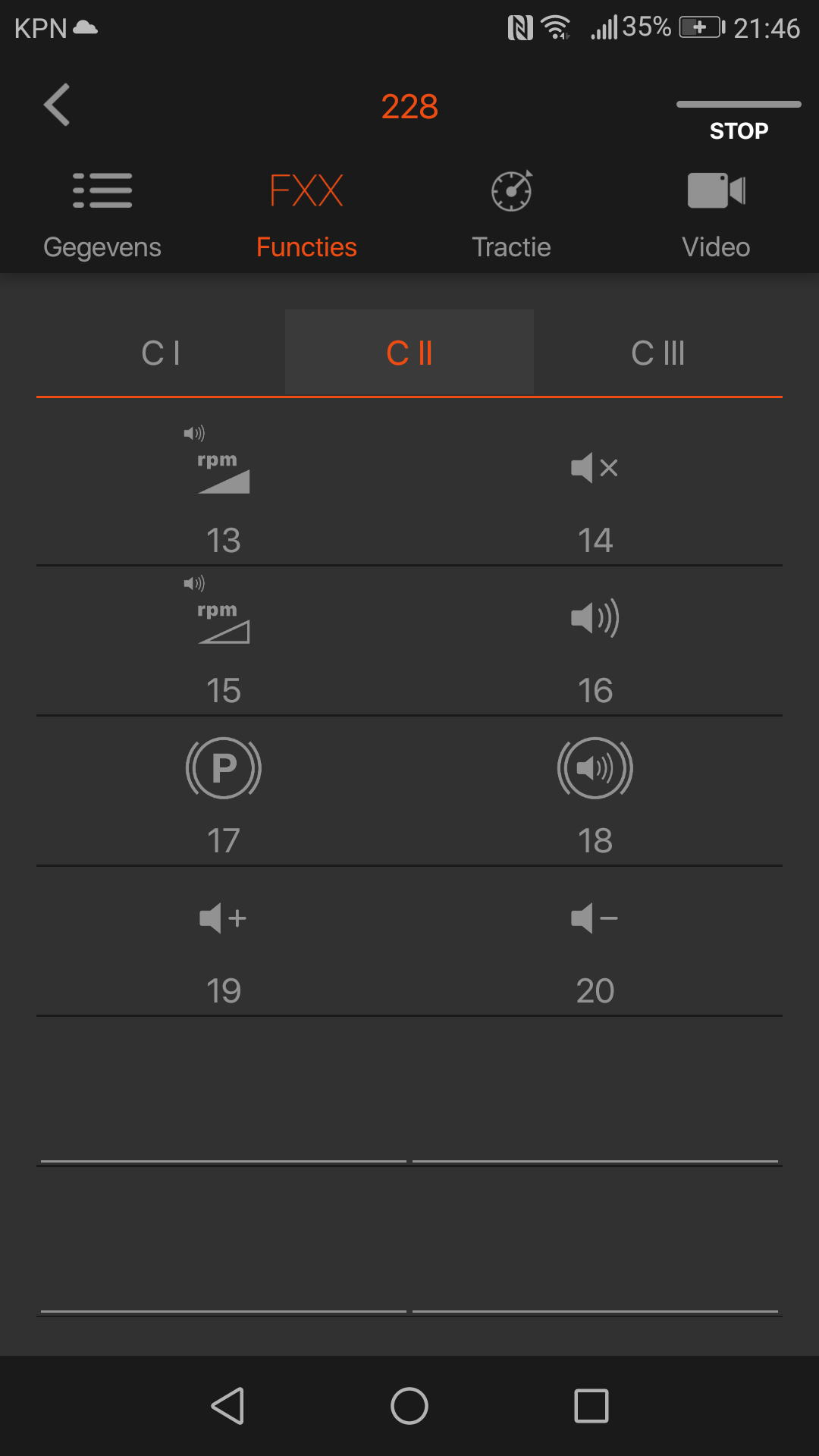Switch to the C I function group

(x=161, y=353)
